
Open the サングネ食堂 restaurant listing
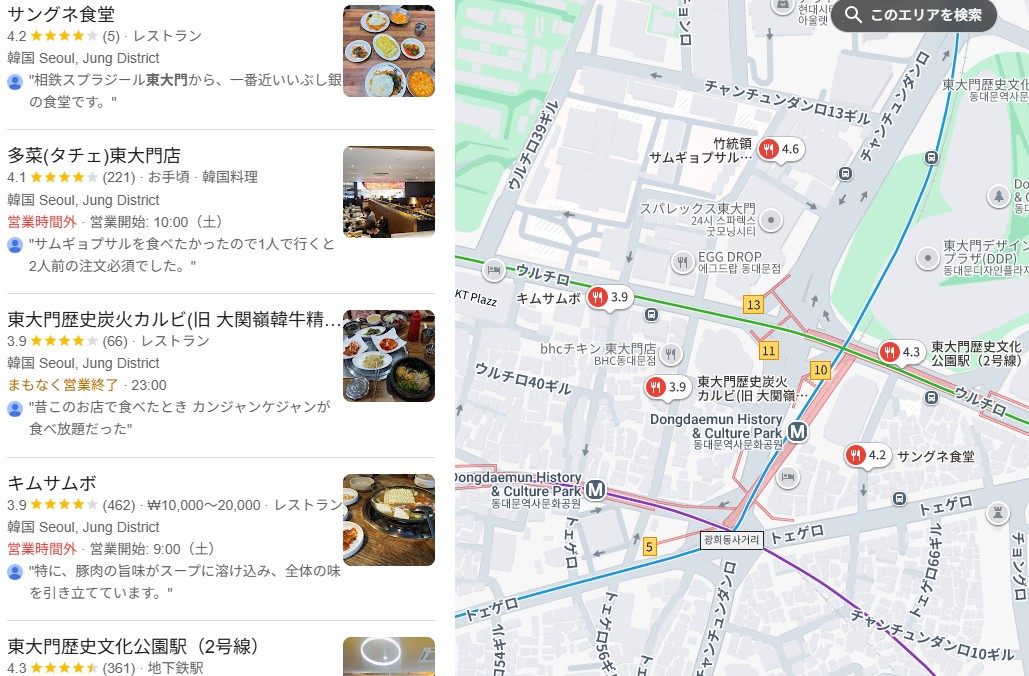[x=61, y=14]
